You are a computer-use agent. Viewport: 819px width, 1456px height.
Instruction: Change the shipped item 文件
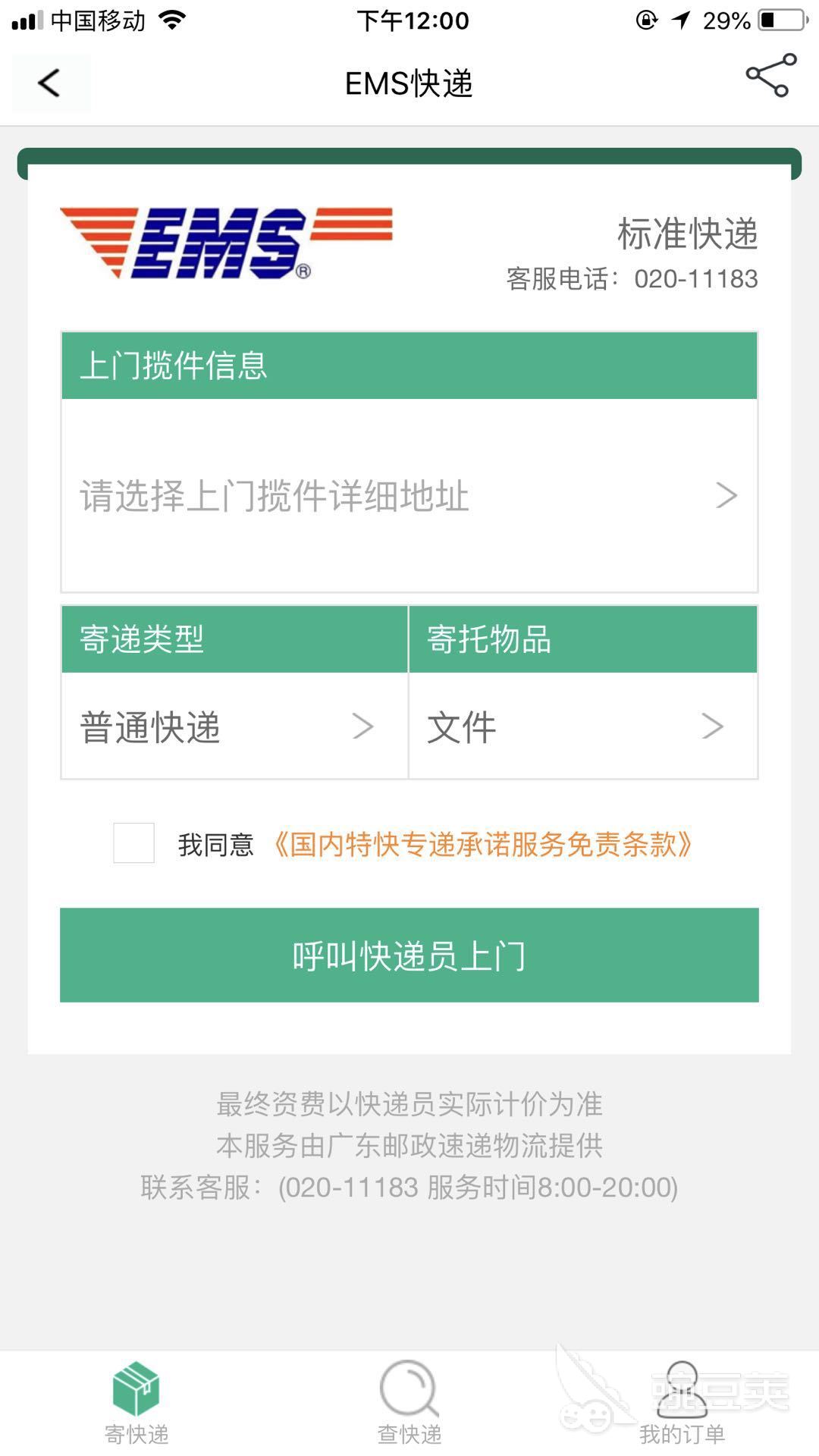click(582, 726)
